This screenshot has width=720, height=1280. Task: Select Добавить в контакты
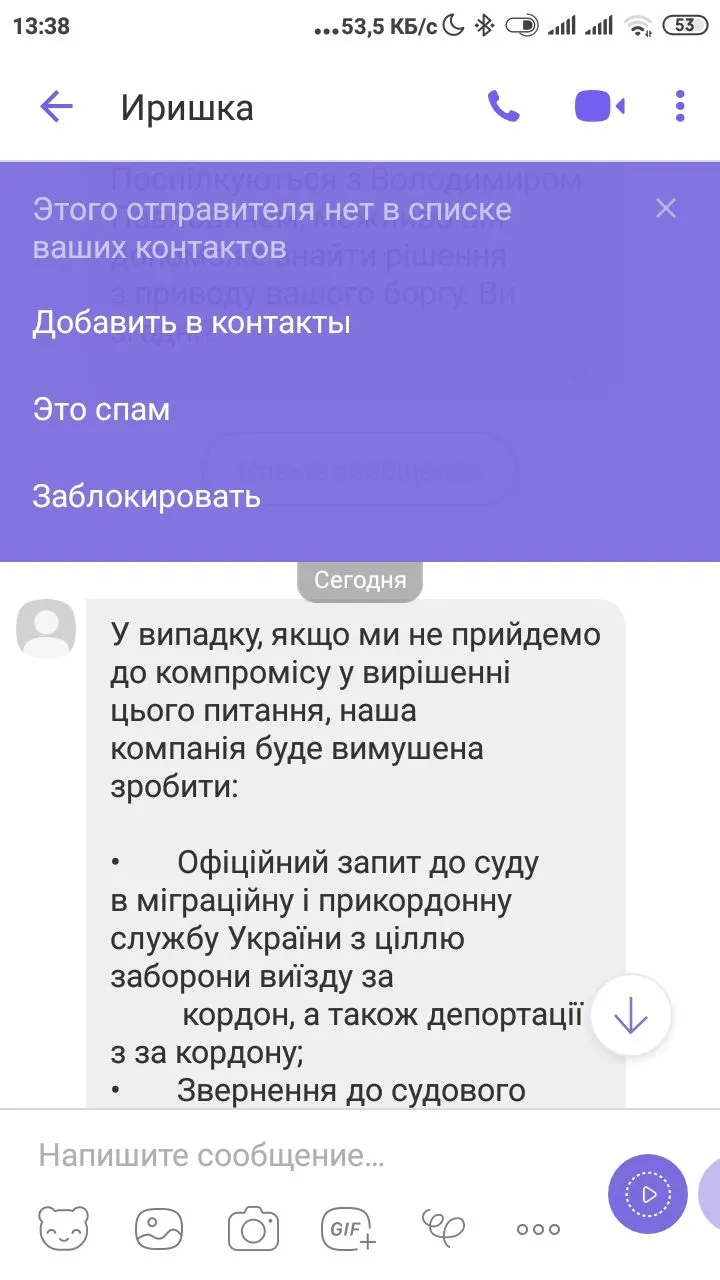coord(191,323)
